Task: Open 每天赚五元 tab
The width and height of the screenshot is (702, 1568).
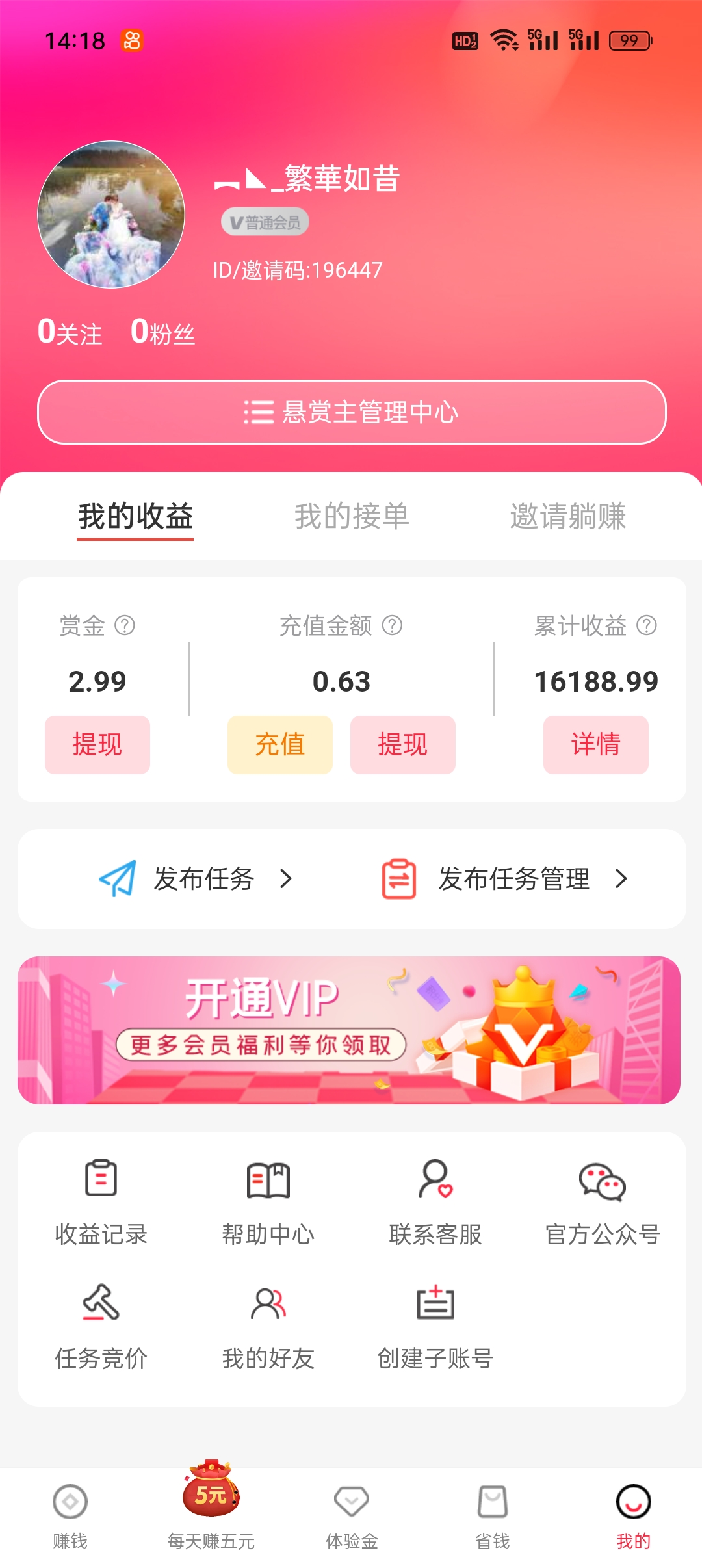Action: pyautogui.click(x=211, y=1508)
